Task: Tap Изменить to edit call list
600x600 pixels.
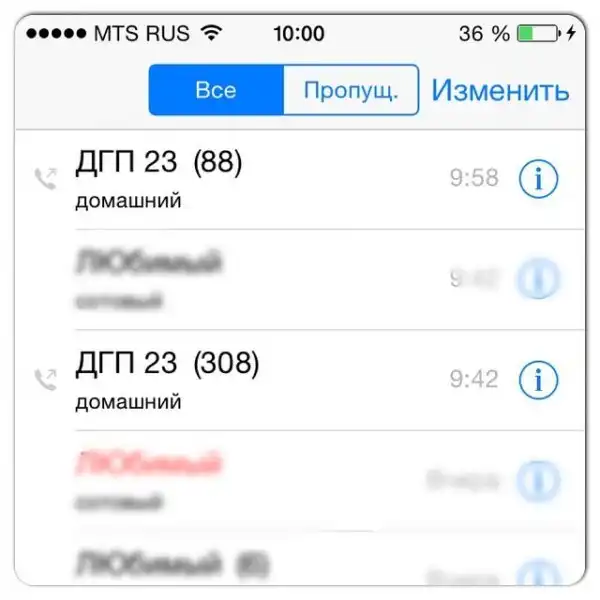Action: coord(500,90)
